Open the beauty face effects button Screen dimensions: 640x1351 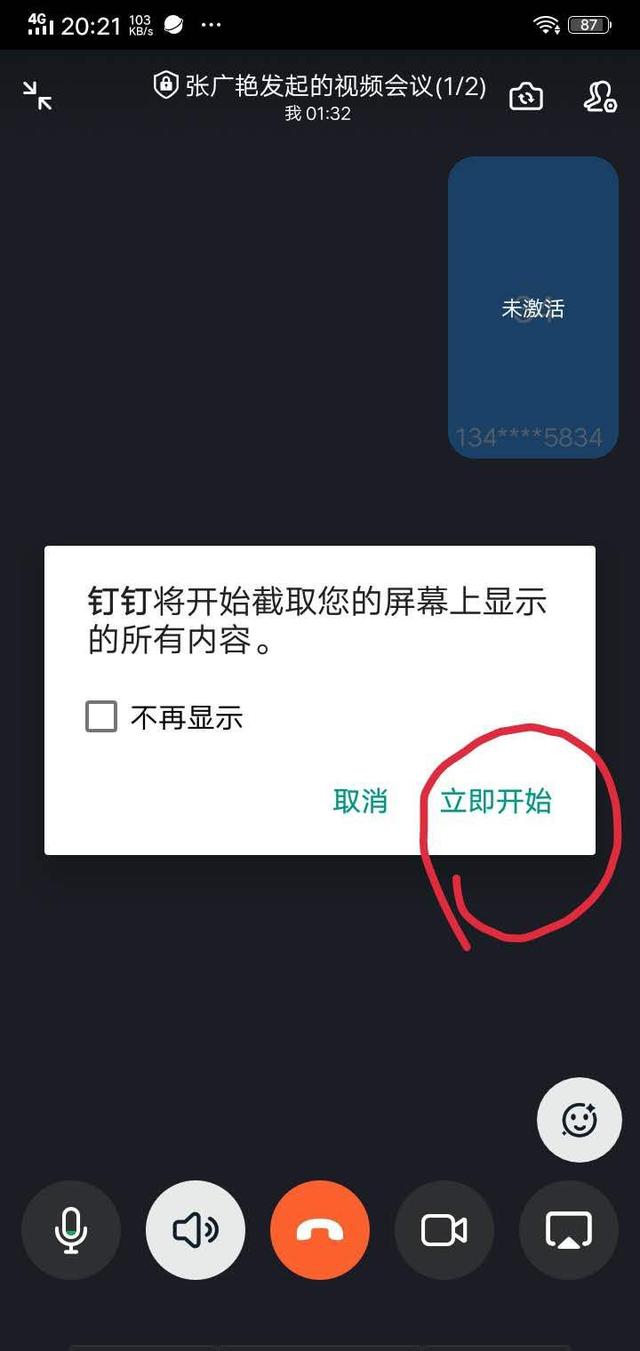[579, 1119]
